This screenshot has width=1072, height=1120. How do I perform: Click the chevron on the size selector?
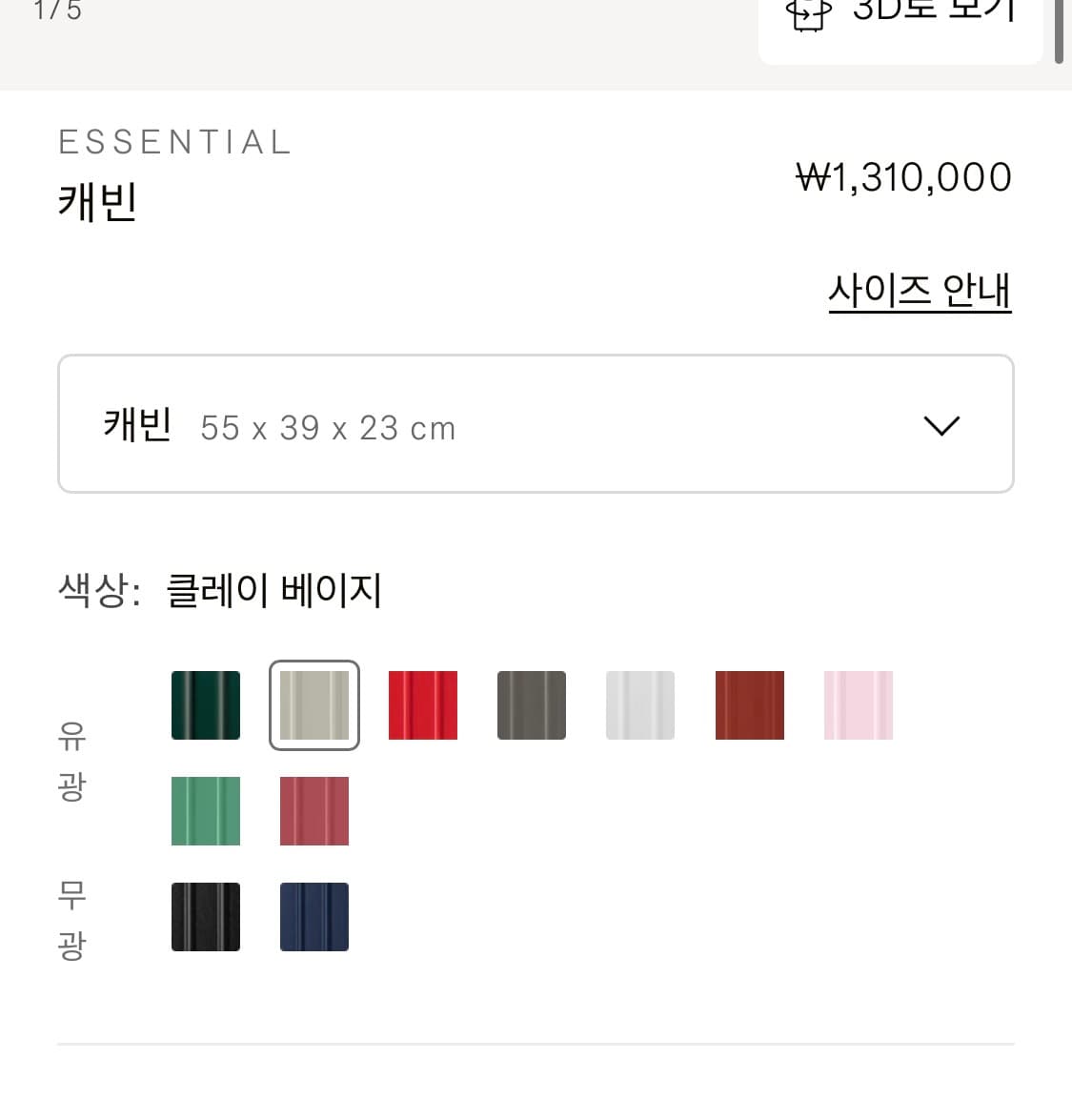[x=941, y=425]
